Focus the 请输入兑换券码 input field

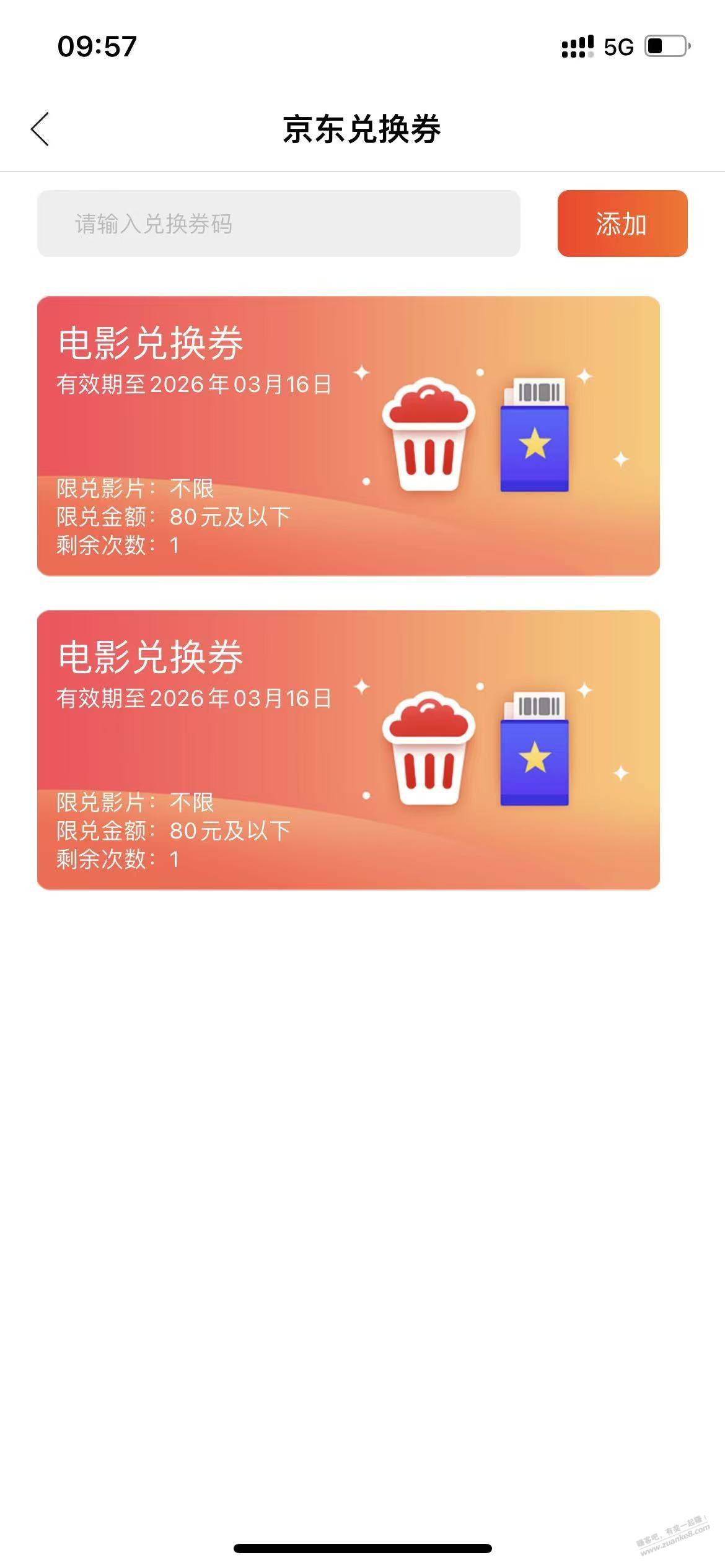[278, 224]
